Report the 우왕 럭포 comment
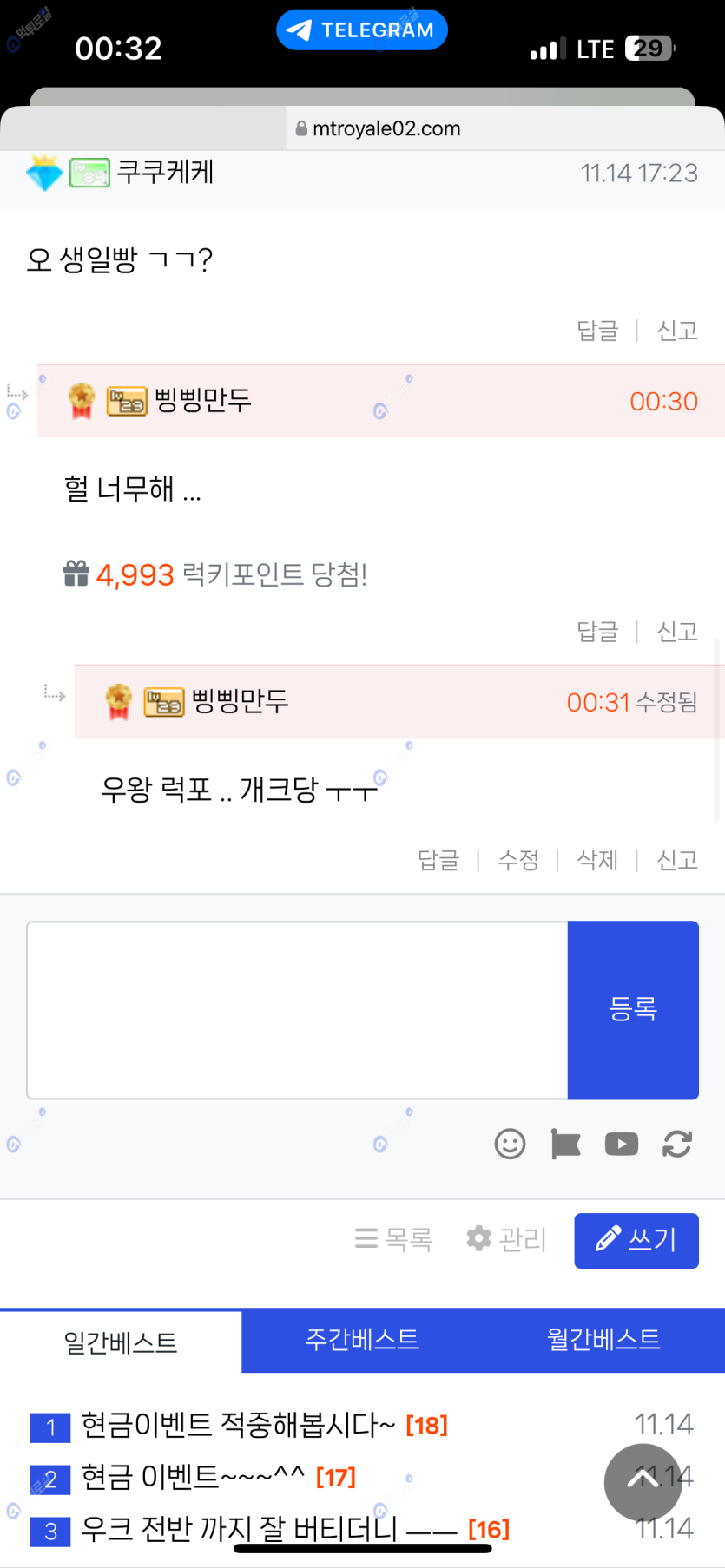 pos(677,860)
